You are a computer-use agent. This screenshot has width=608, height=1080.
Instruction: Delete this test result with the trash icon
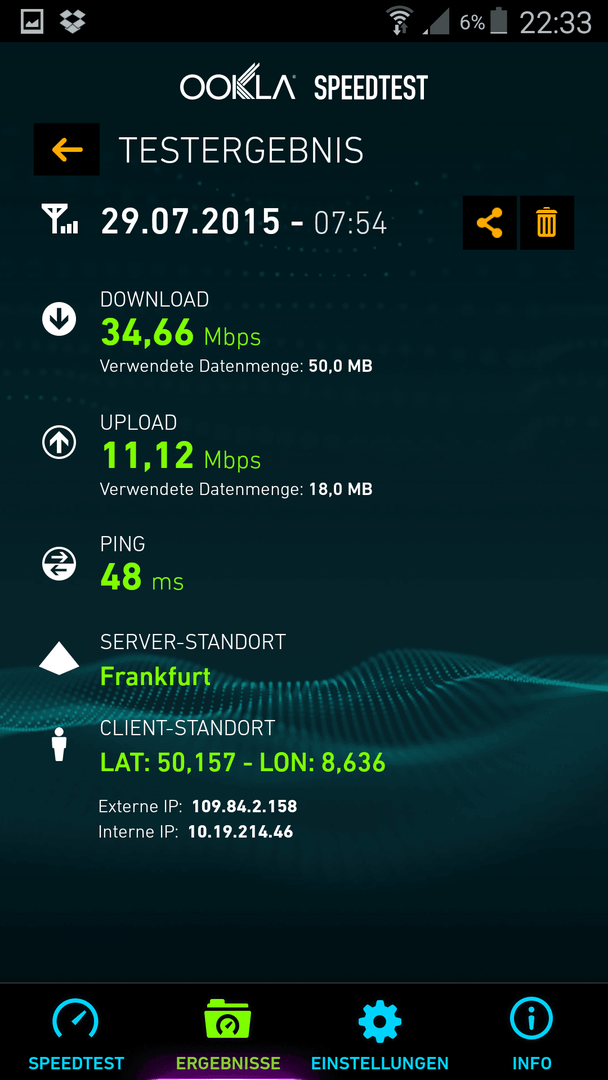tap(547, 223)
